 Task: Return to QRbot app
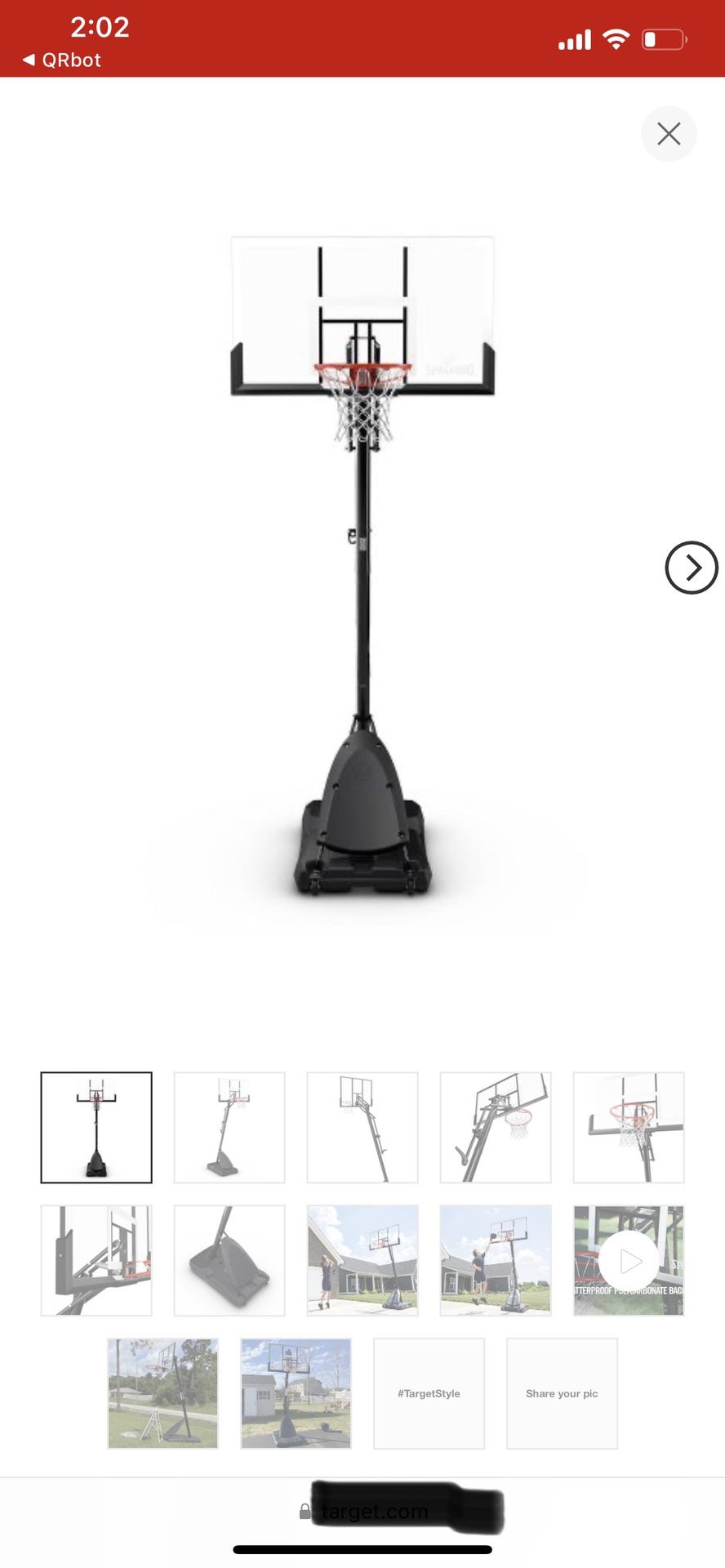tap(62, 60)
